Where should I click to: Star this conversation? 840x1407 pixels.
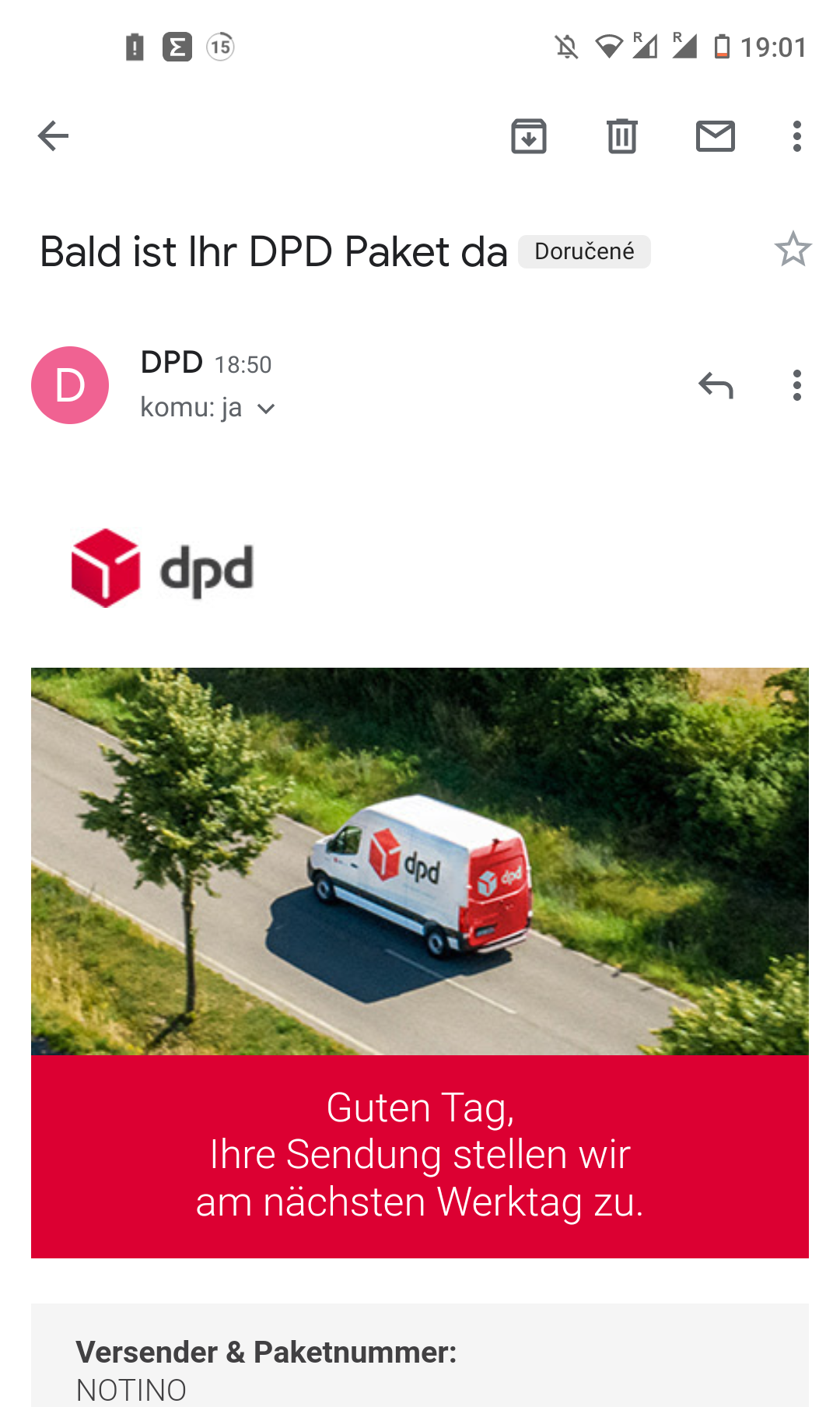pyautogui.click(x=793, y=250)
